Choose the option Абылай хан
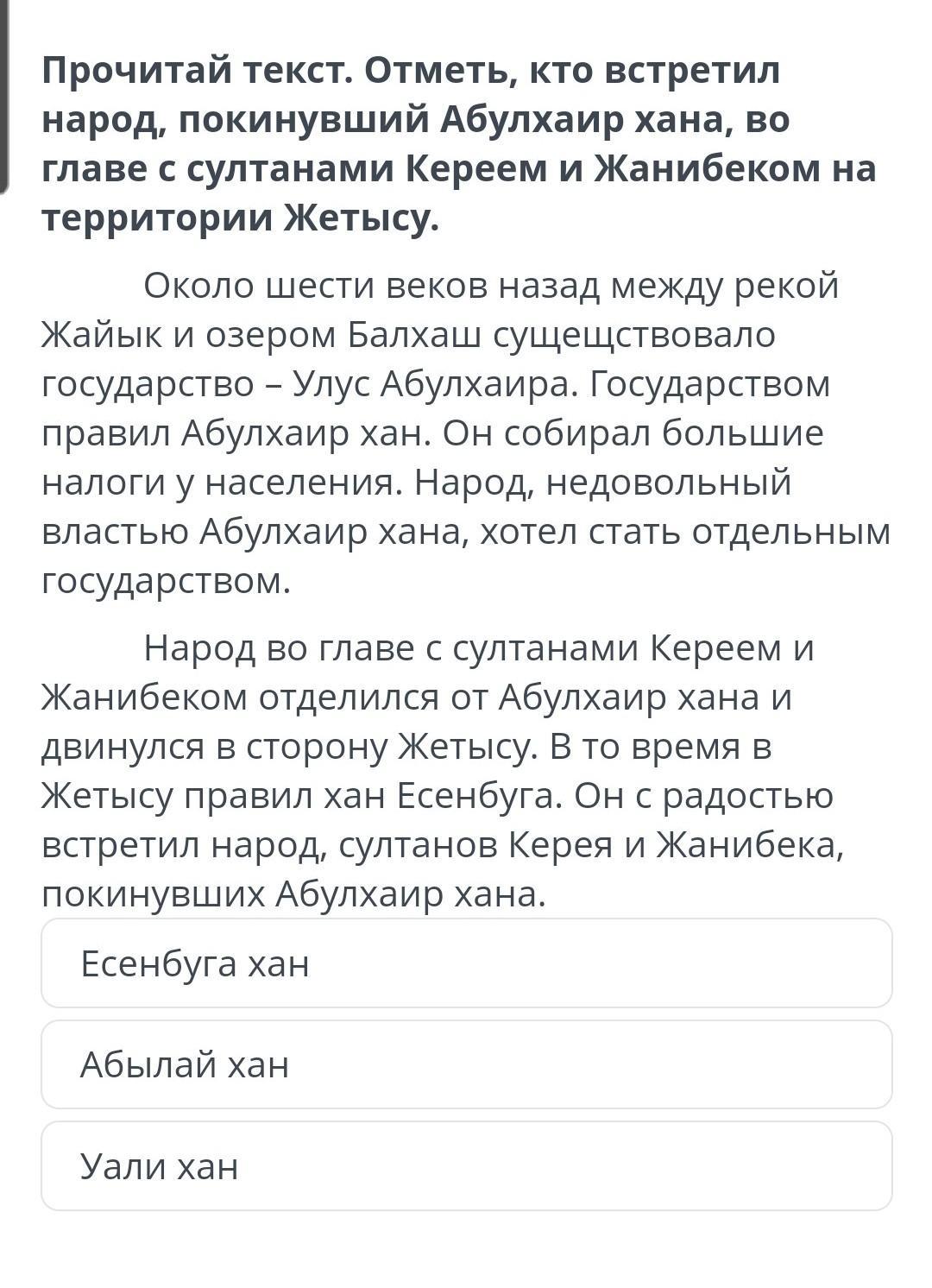The image size is (932, 1288). tap(466, 1064)
